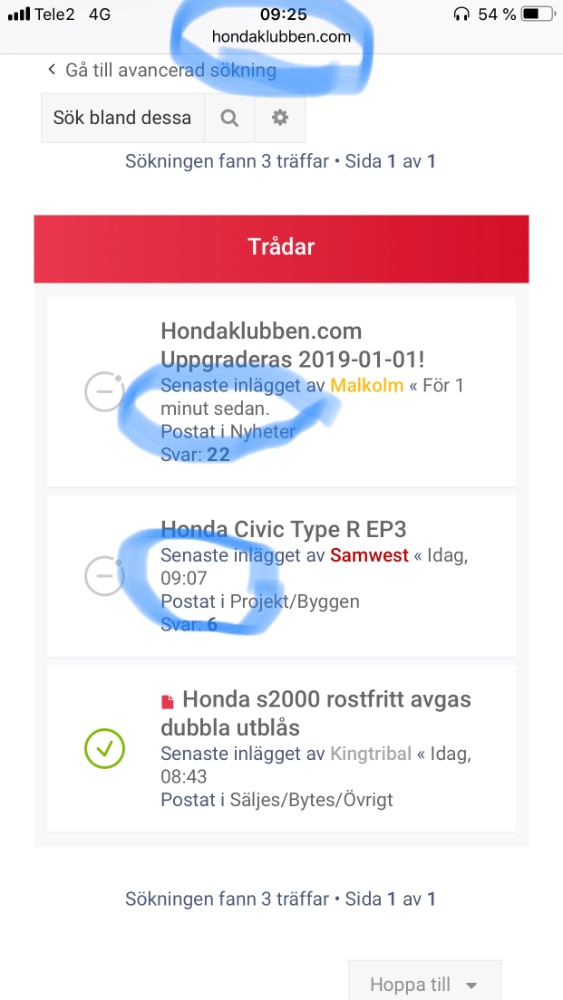Open the Nyheter forum link
The image size is (563, 1000).
[263, 432]
